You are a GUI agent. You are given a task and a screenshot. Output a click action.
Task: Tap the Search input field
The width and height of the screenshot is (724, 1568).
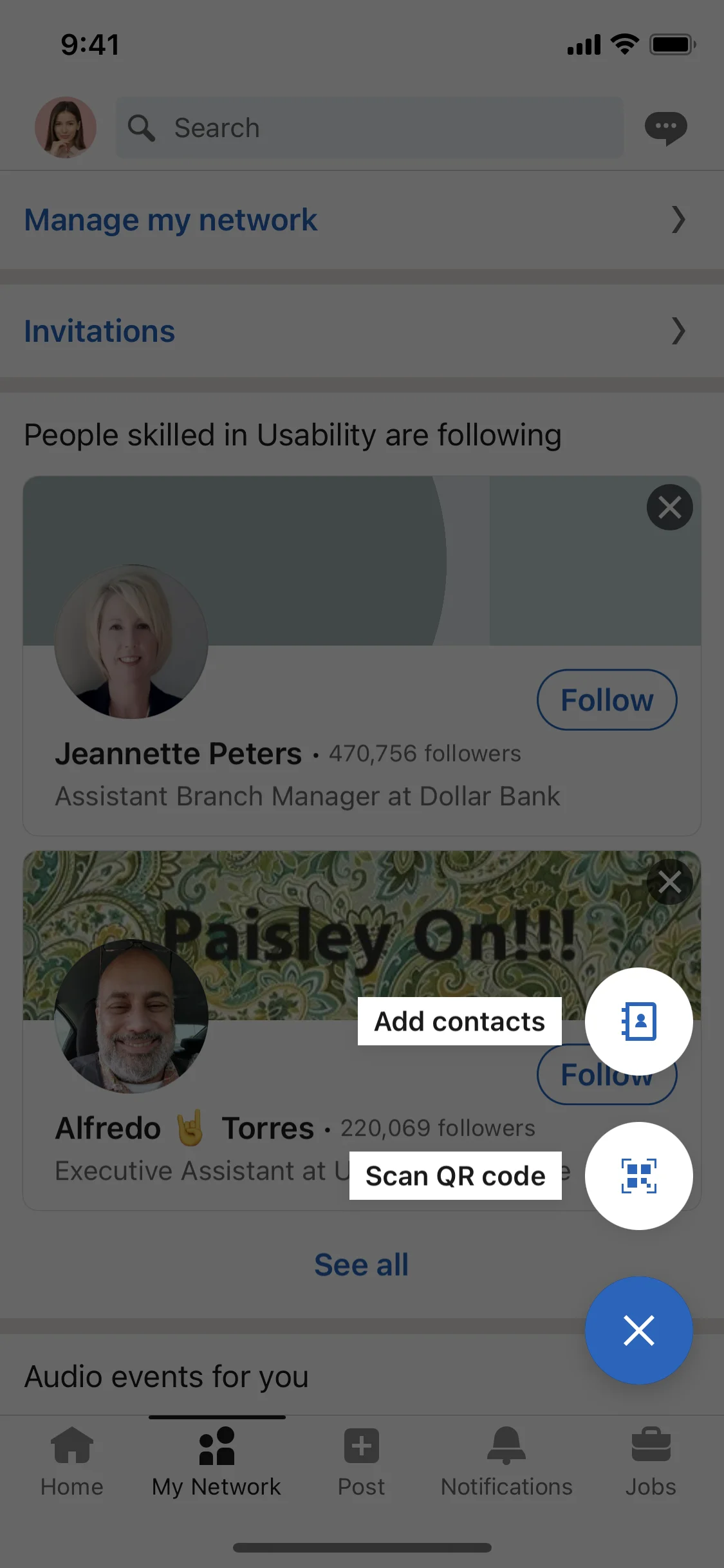click(369, 127)
